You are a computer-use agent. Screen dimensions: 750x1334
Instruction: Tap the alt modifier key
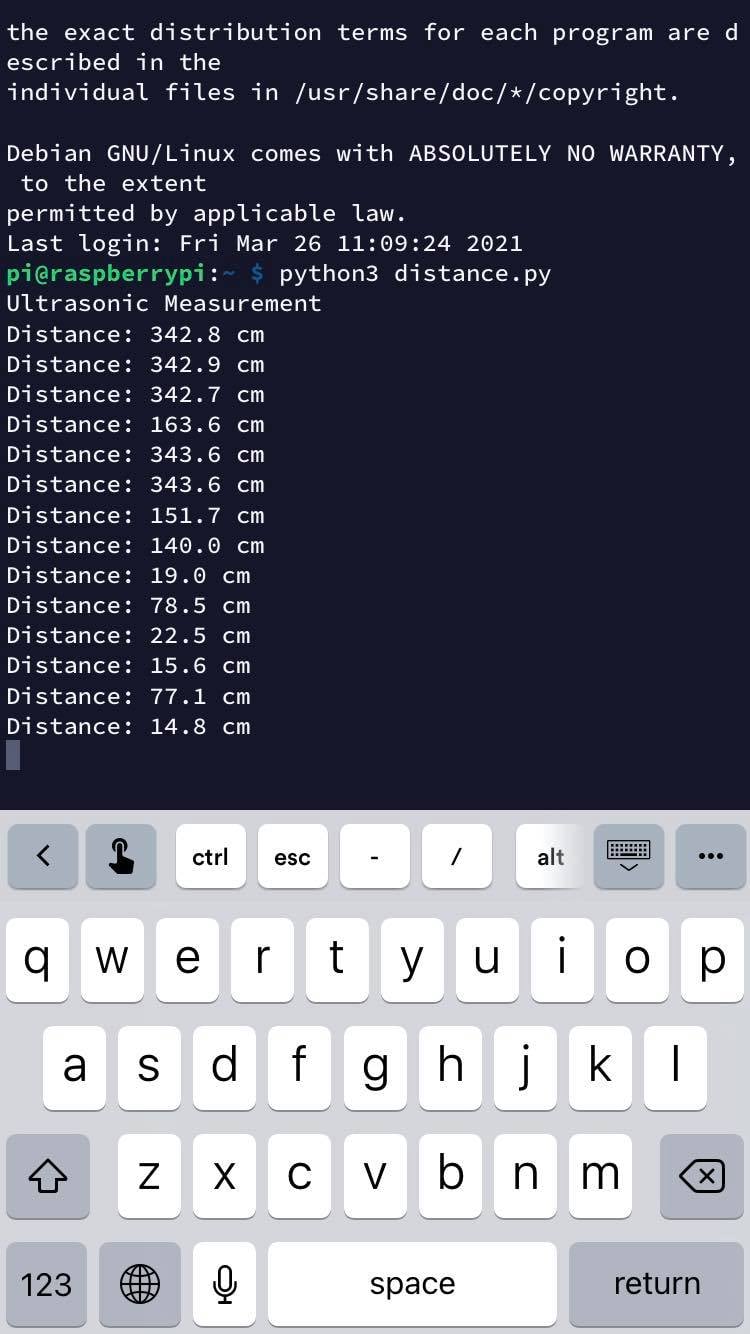(x=550, y=856)
